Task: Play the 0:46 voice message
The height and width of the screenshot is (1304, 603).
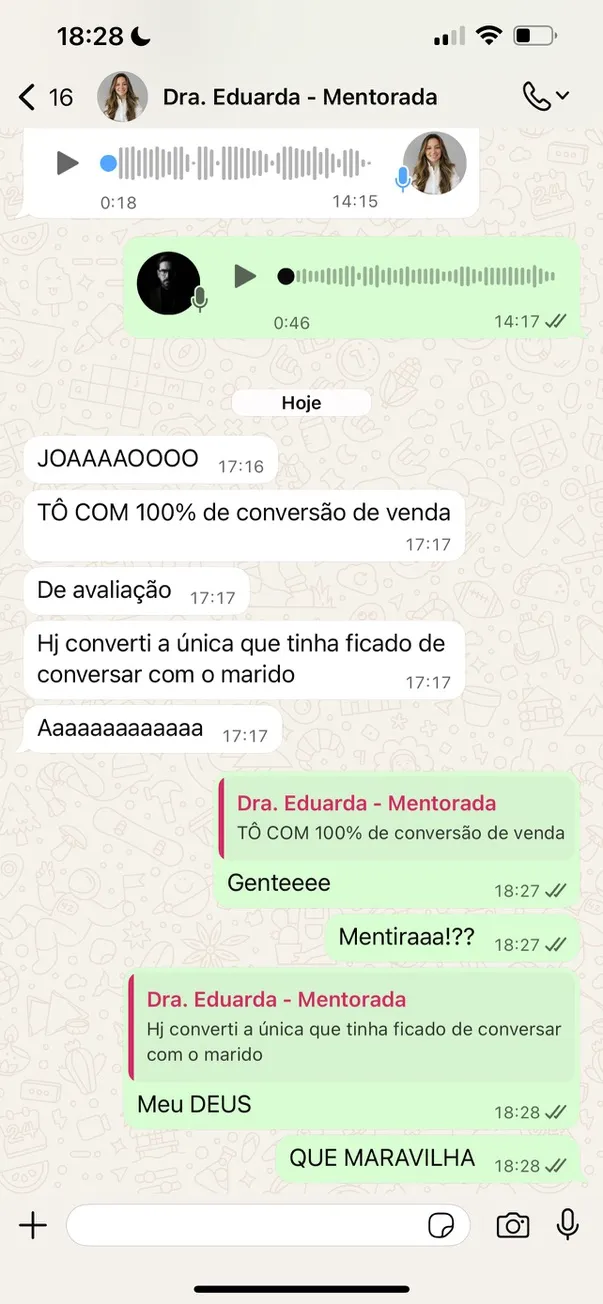Action: pyautogui.click(x=245, y=275)
